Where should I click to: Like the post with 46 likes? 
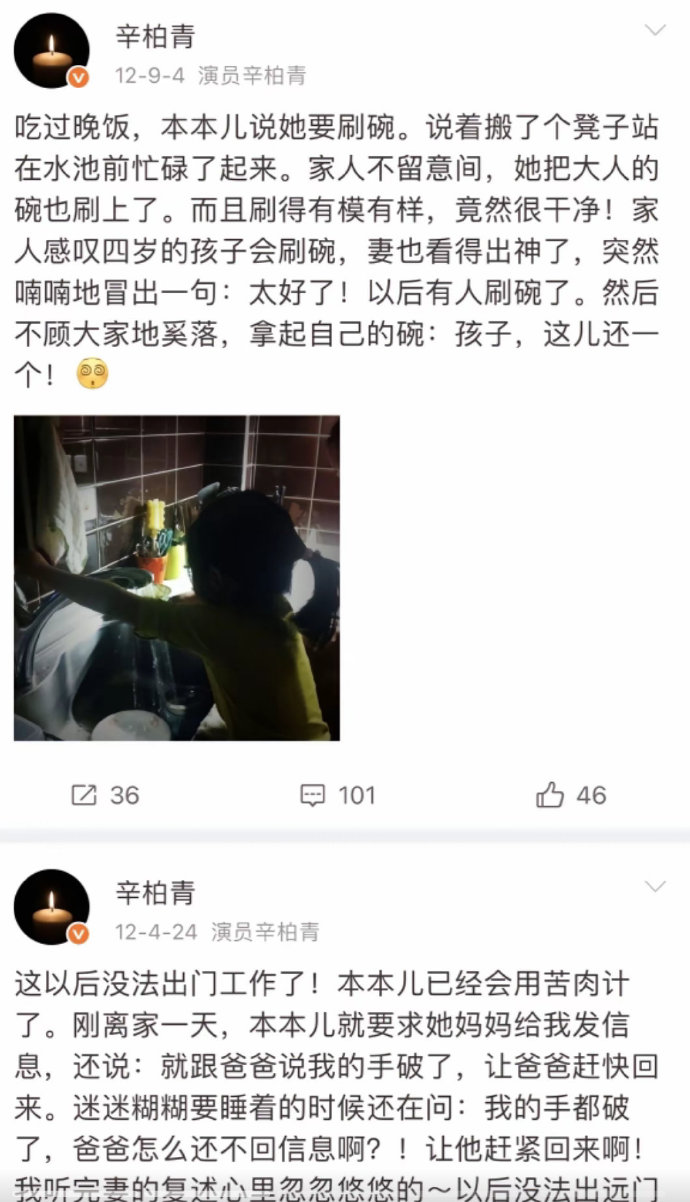pyautogui.click(x=571, y=795)
